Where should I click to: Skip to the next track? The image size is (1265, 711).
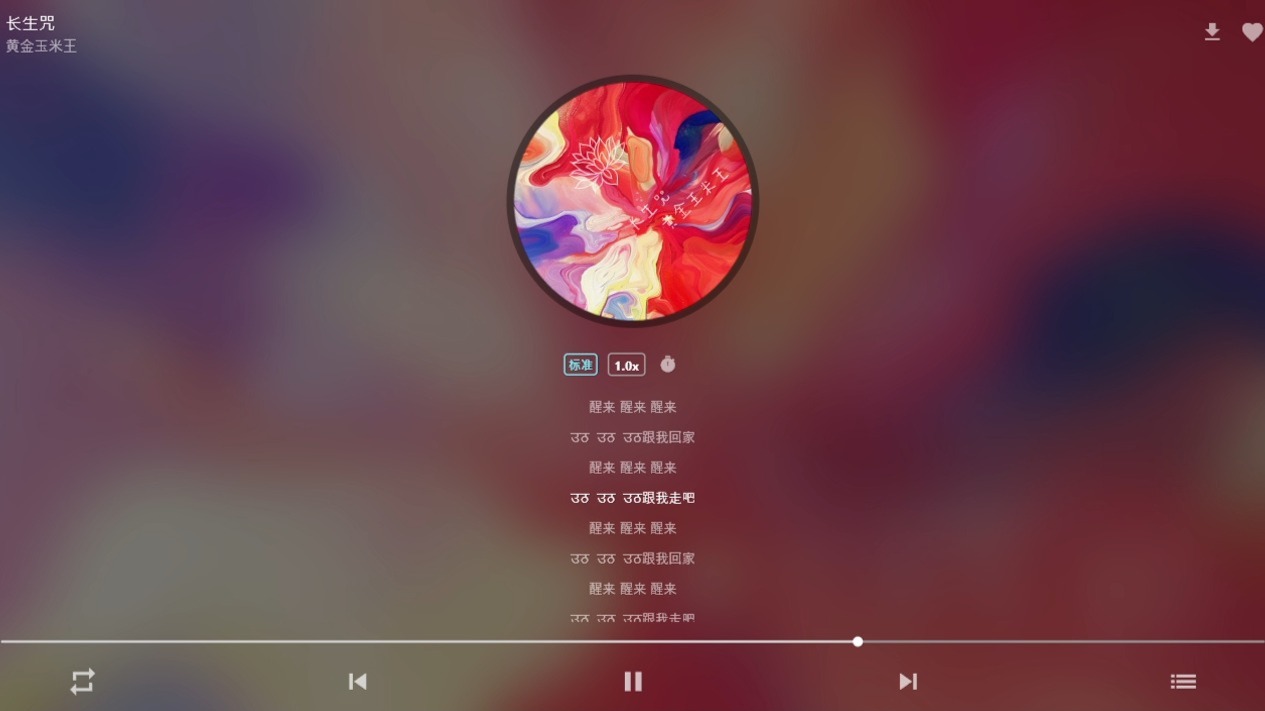tap(908, 681)
